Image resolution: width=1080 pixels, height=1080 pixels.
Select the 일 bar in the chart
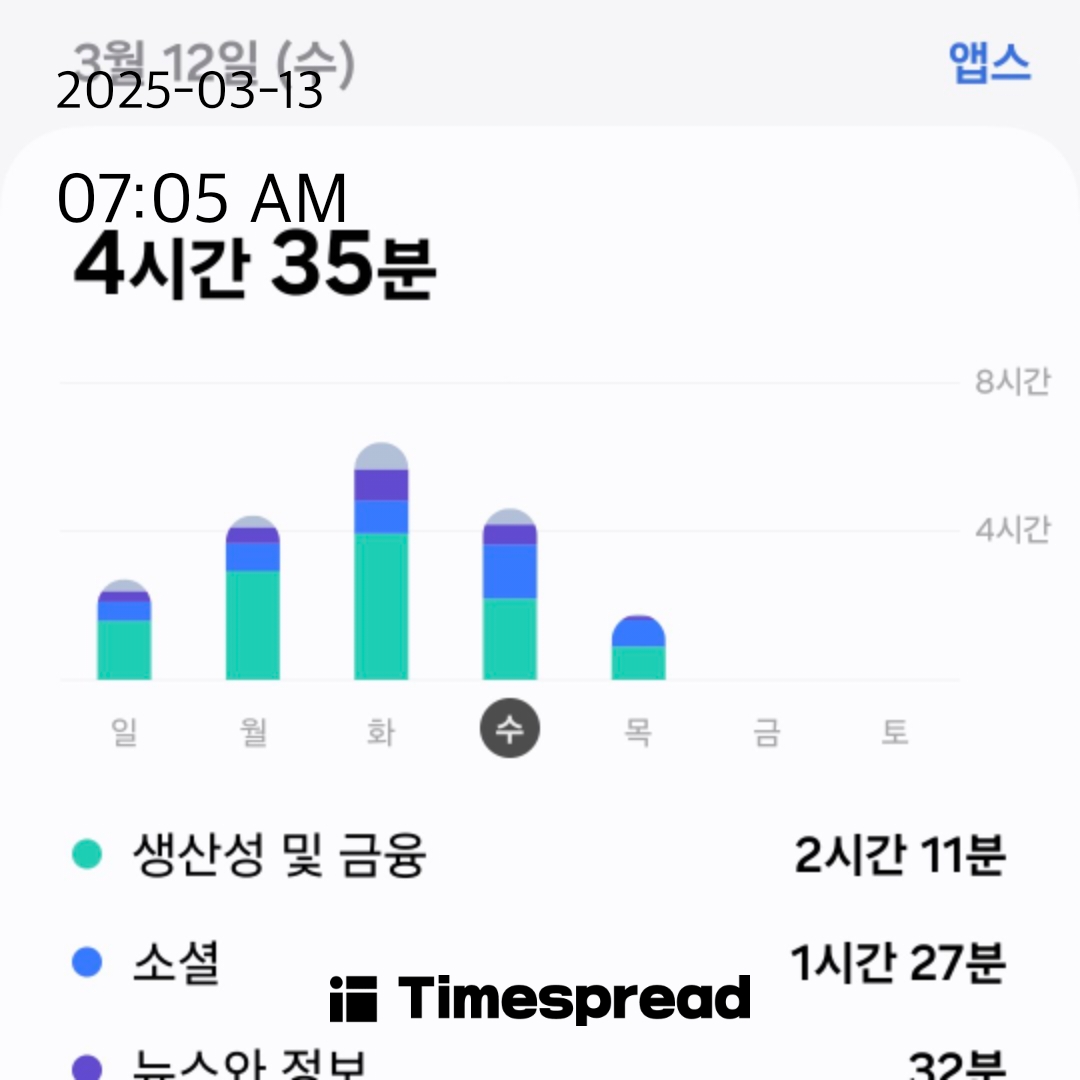coord(124,630)
